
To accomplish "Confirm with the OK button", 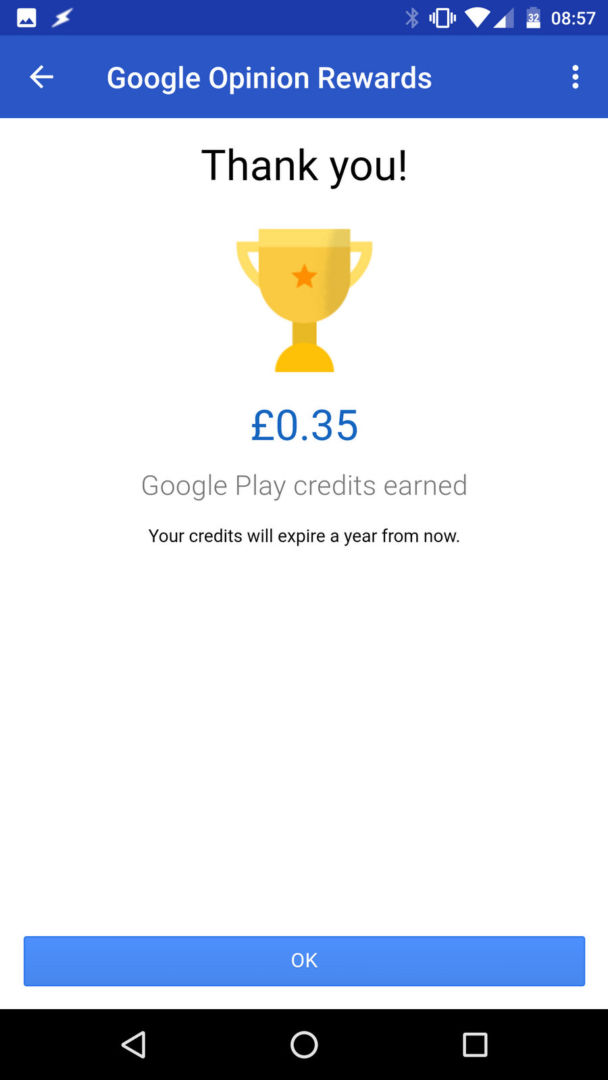I will click(304, 961).
